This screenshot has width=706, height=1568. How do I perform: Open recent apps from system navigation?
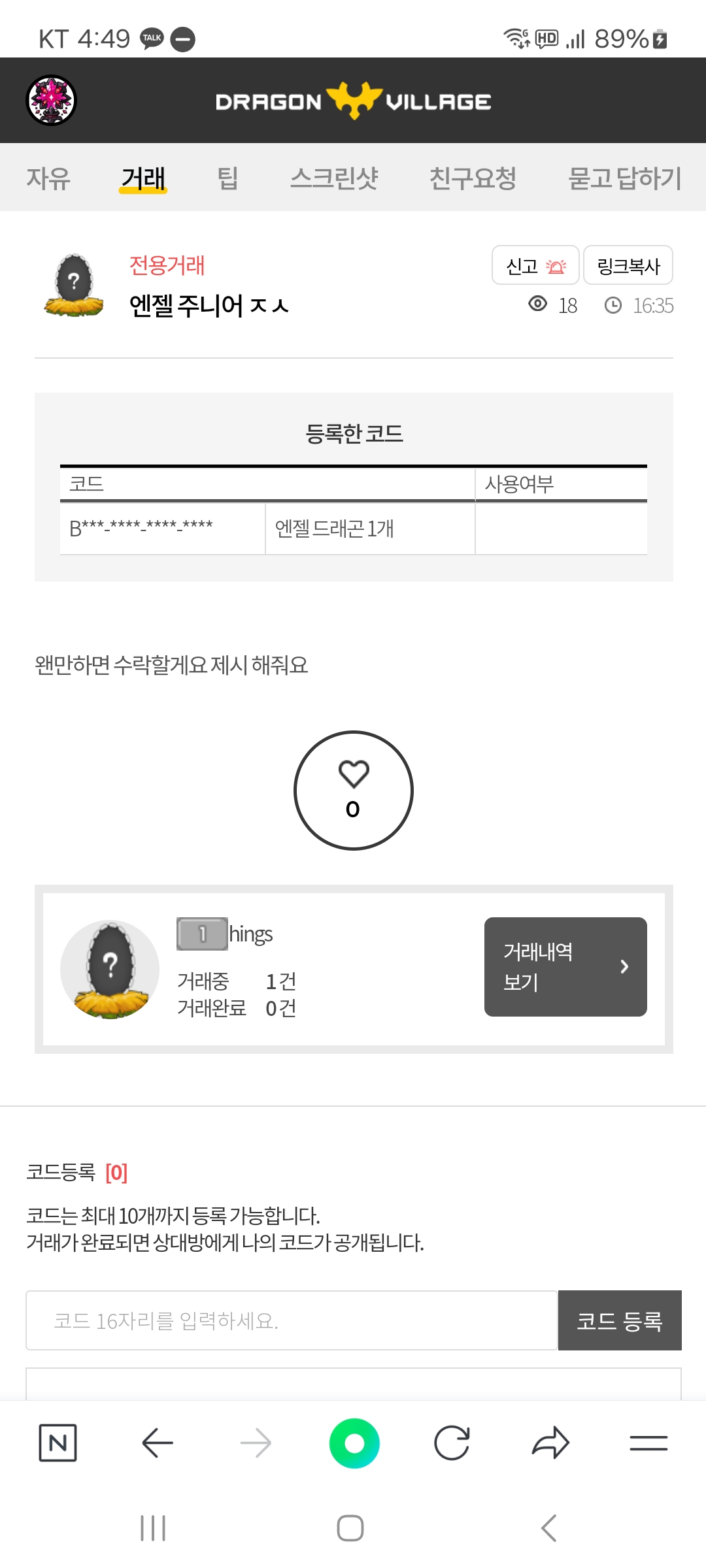[x=153, y=1528]
